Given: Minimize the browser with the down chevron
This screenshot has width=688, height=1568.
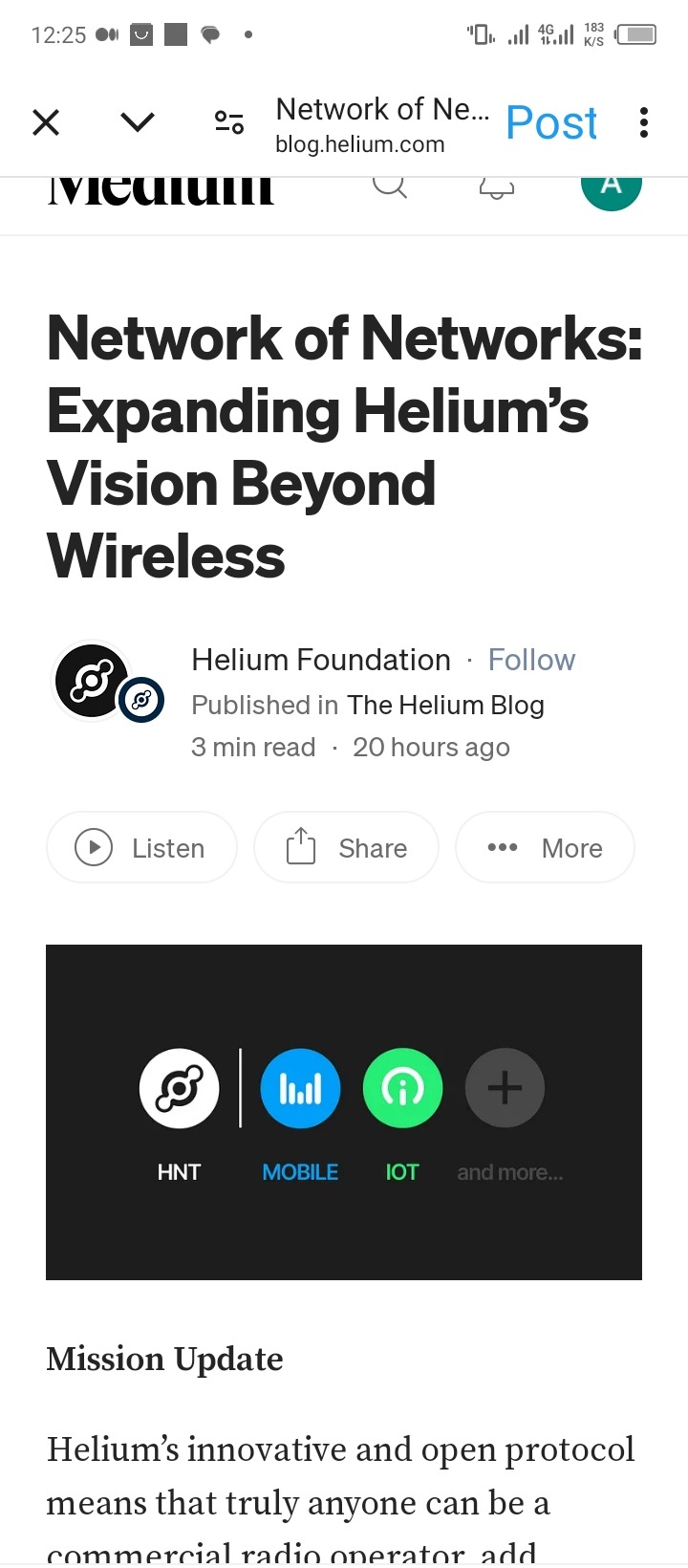Looking at the screenshot, I should pos(138,122).
